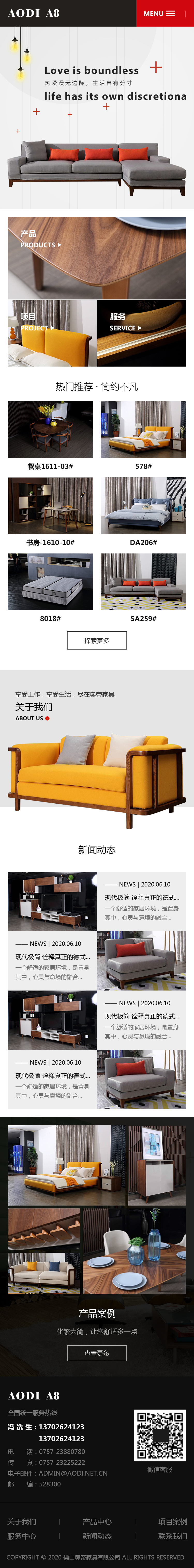This screenshot has width=194, height=1568.
Task: Go to 关于我们 in the footer
Action: [x=21, y=1521]
